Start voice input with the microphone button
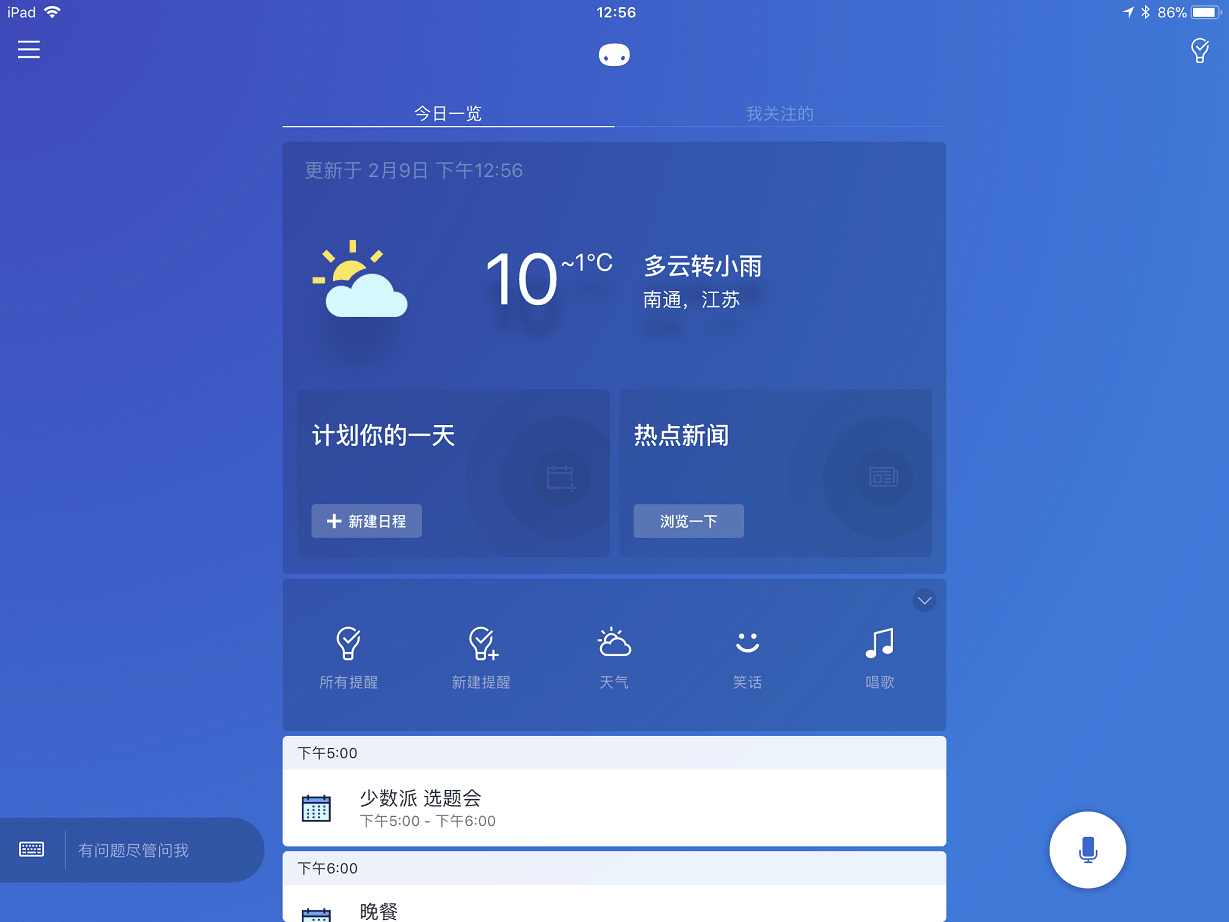Screen dimensions: 1229x922 pos(1087,850)
